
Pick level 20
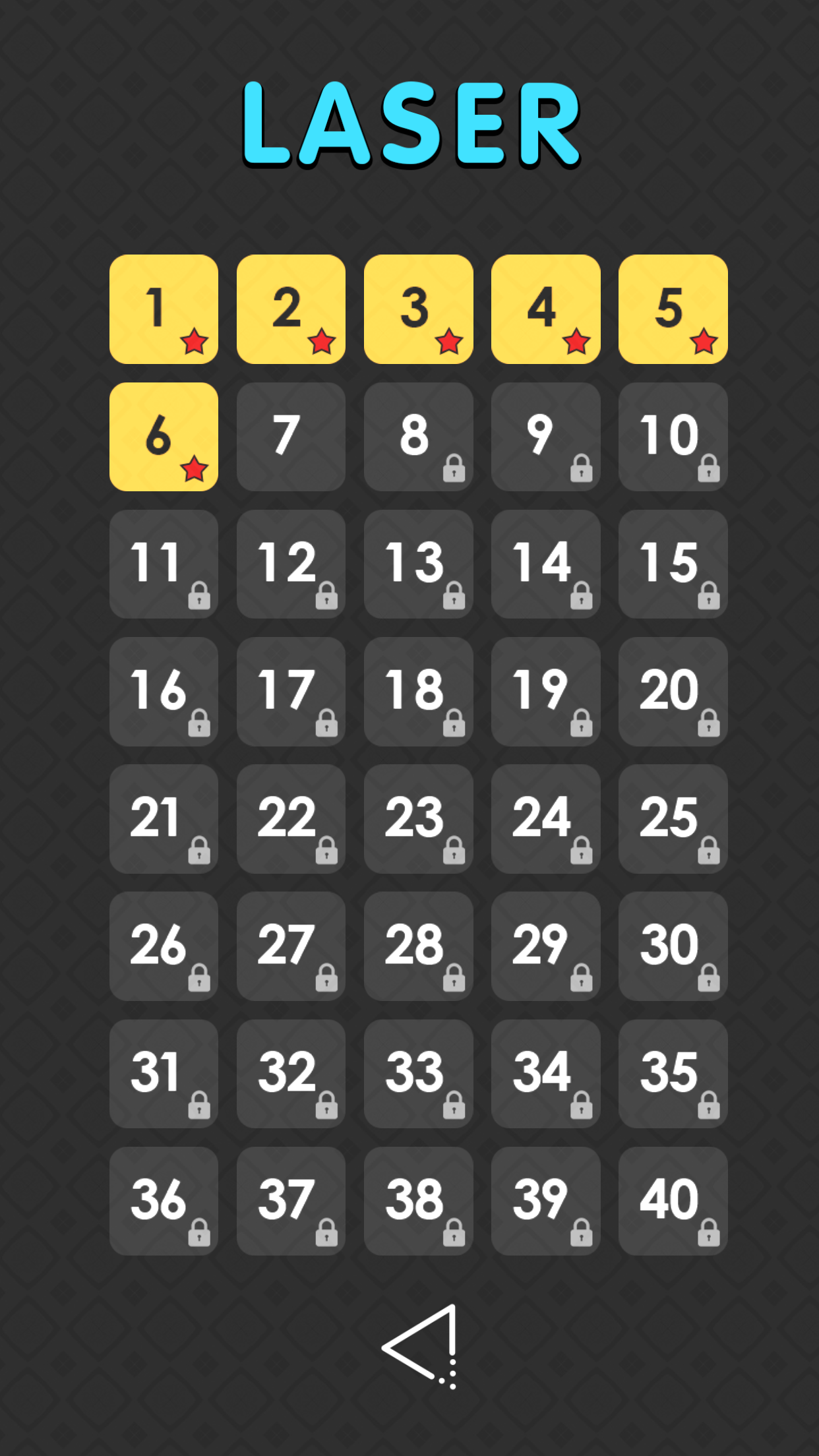[x=673, y=692]
